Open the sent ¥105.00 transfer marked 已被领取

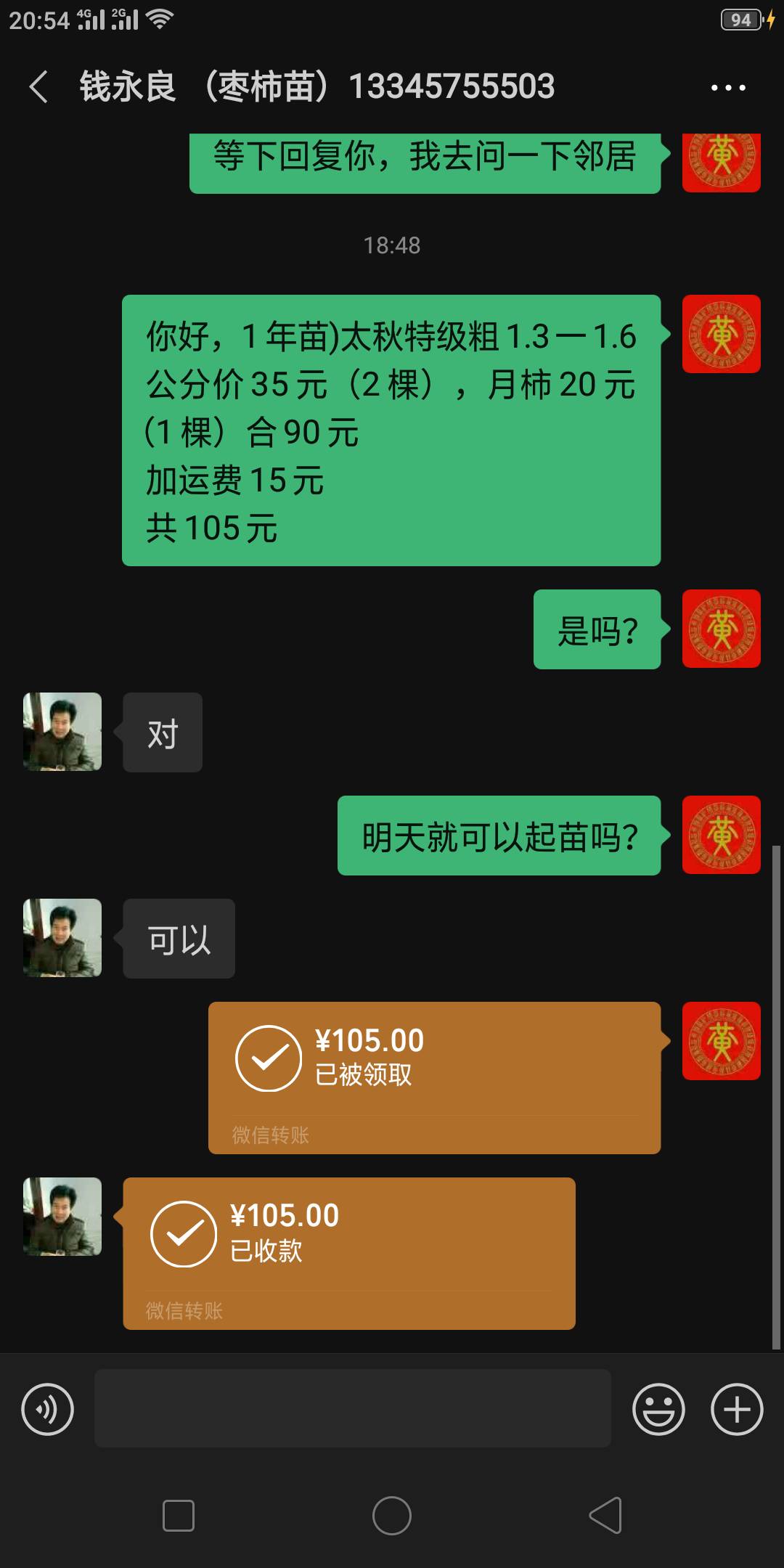click(435, 1078)
